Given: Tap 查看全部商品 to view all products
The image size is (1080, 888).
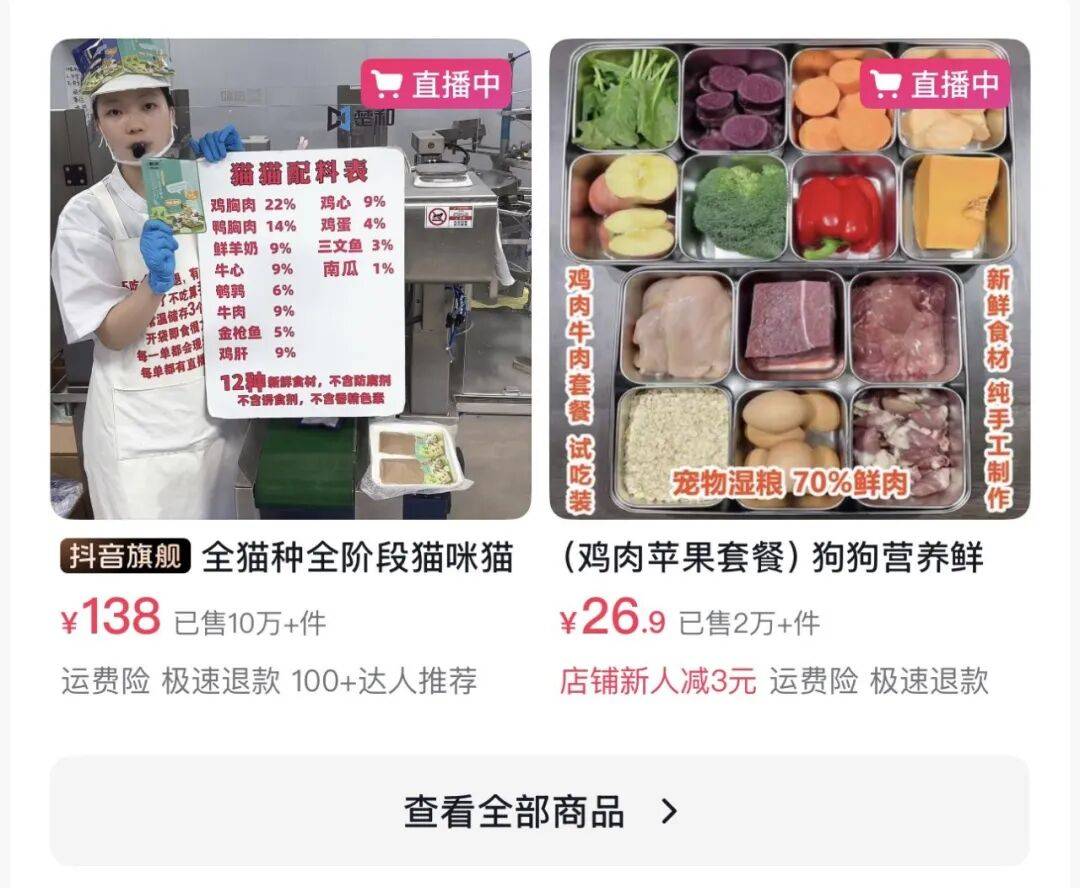Looking at the screenshot, I should click(x=540, y=811).
